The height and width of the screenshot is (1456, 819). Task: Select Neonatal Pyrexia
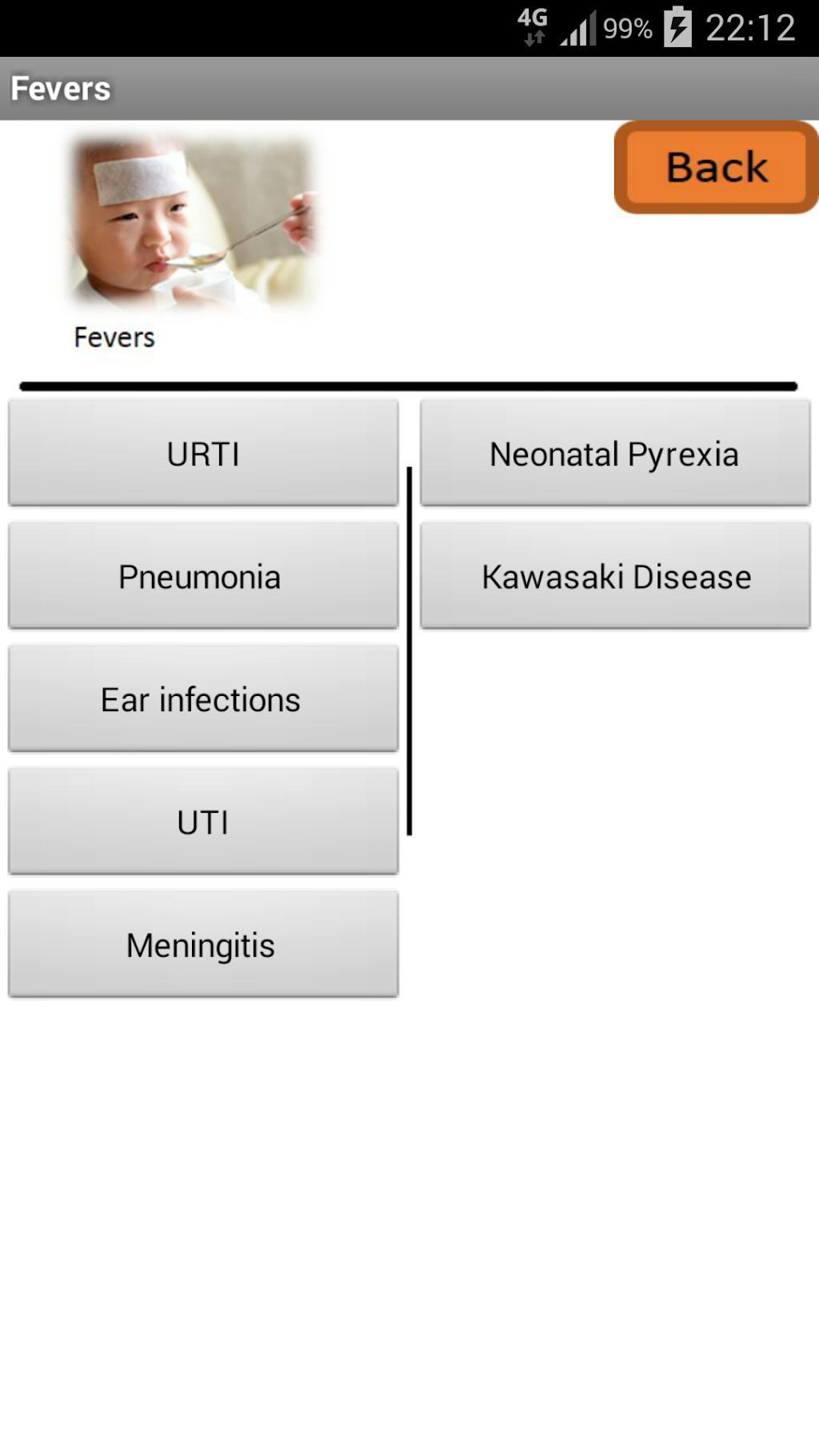615,454
